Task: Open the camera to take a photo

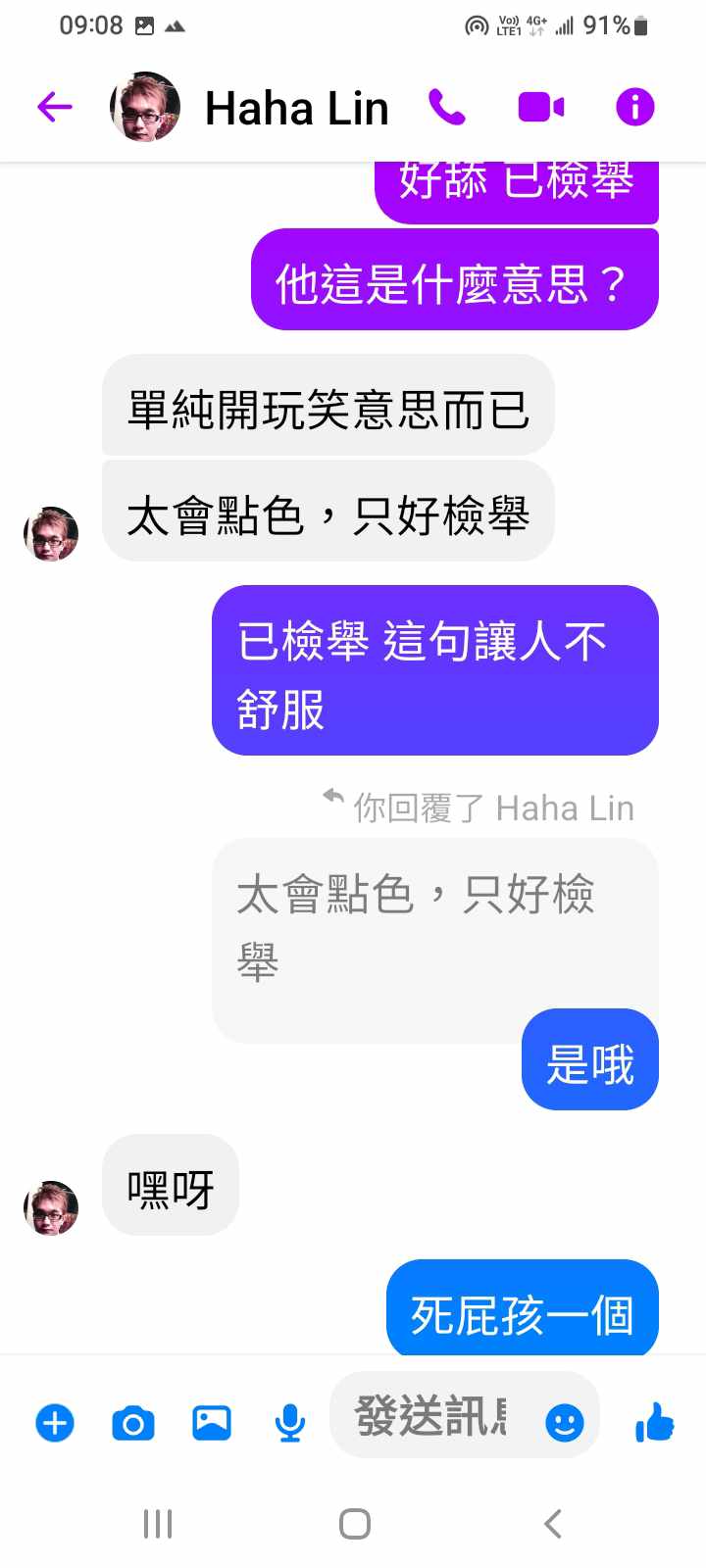Action: 133,1422
